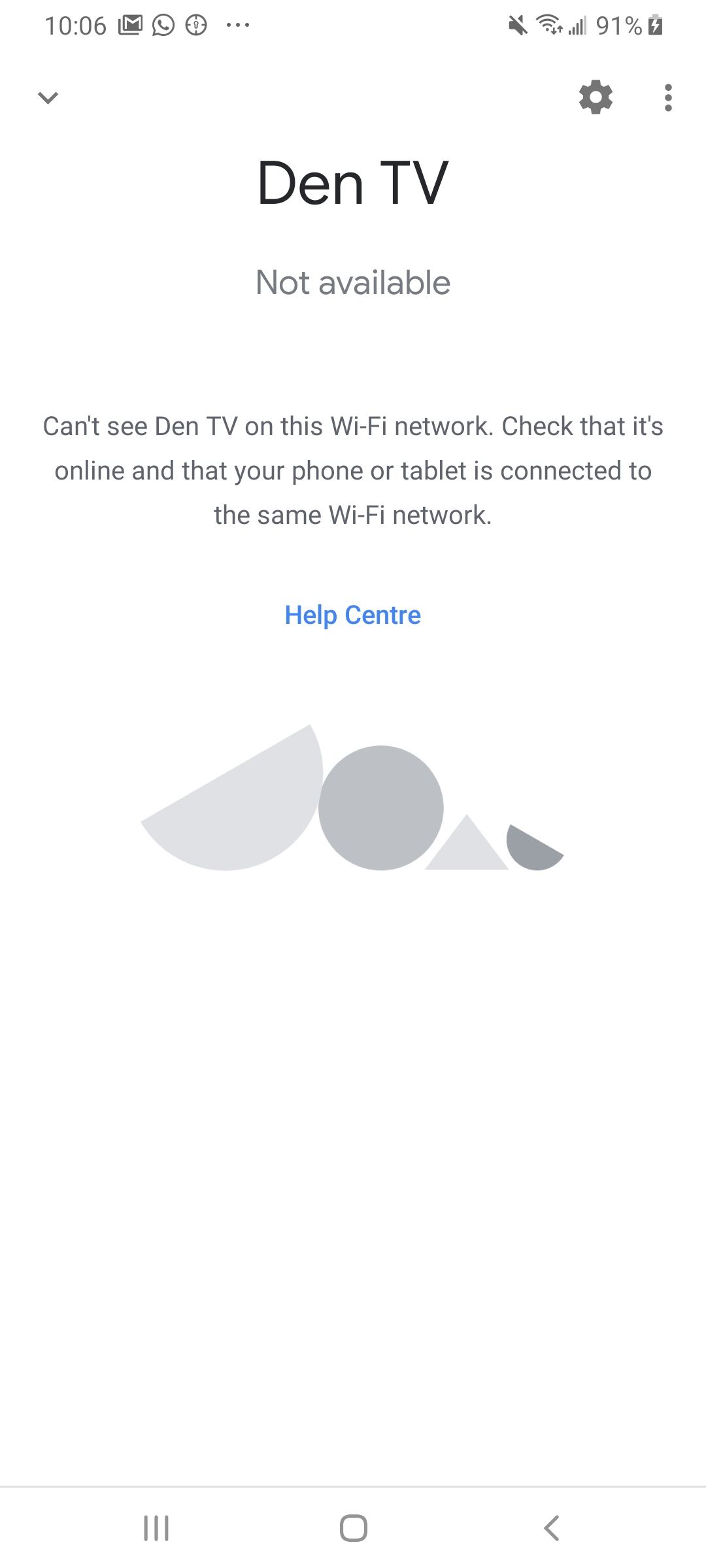Tap the Wi-Fi status icon
The image size is (706, 1568).
point(548,25)
